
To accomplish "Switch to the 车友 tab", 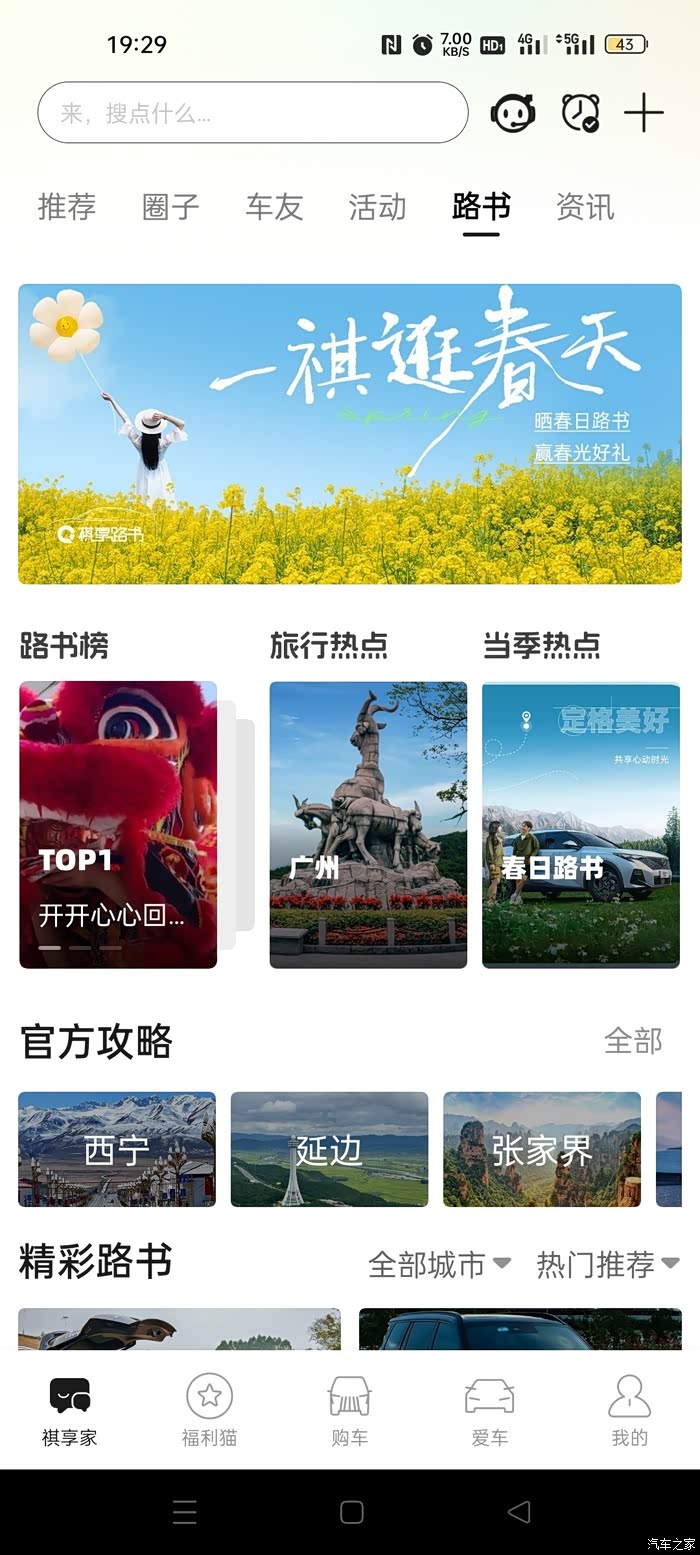I will coord(274,207).
